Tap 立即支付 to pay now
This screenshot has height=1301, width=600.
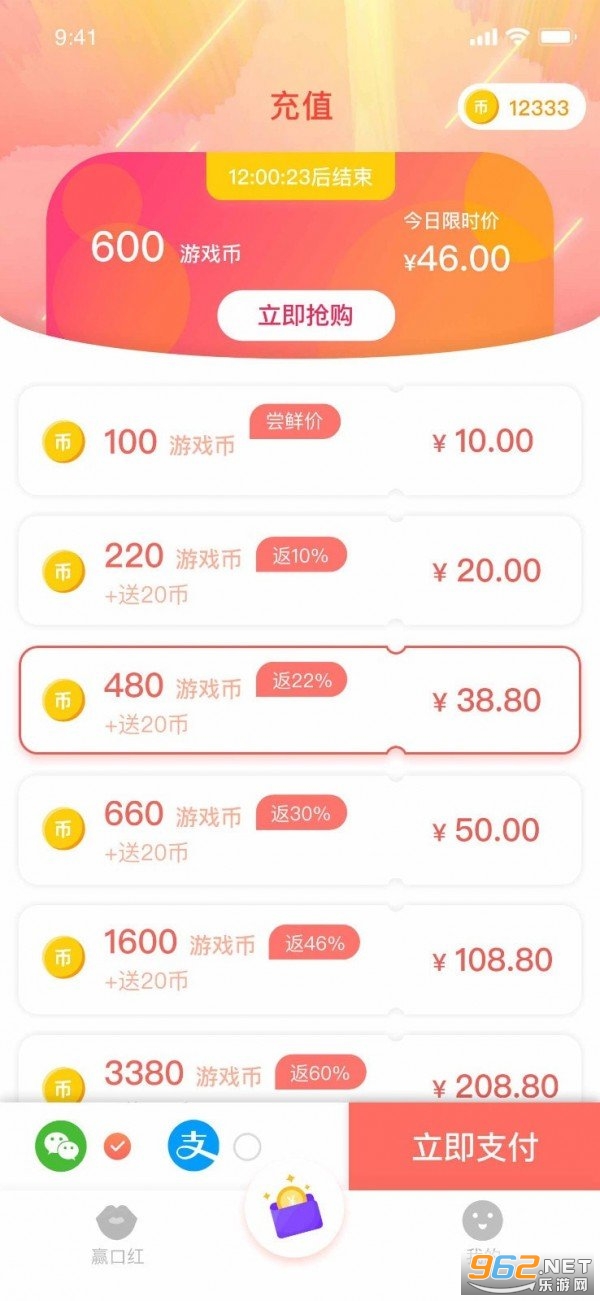click(x=475, y=1146)
